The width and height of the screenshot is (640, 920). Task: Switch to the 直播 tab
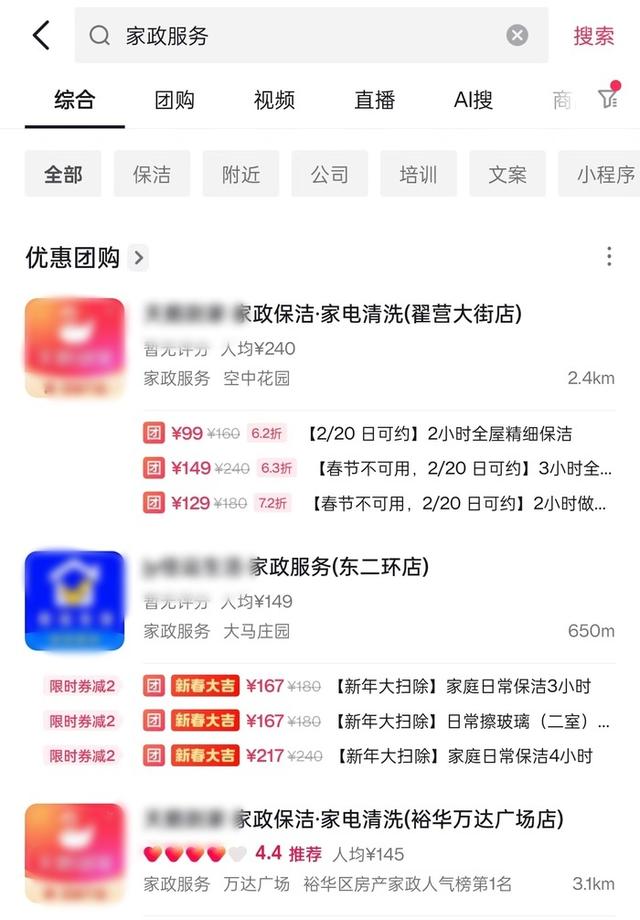[x=374, y=100]
